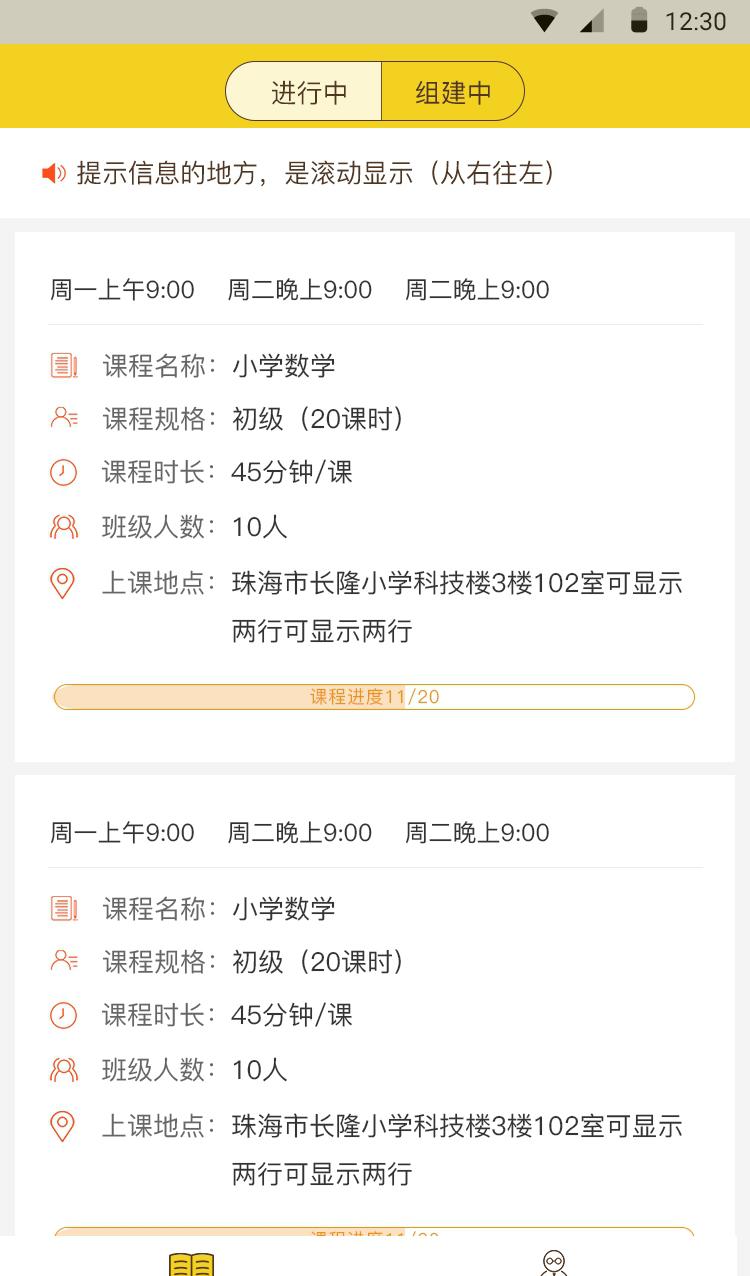Image resolution: width=750 pixels, height=1276 pixels.
Task: Open the glasses person bottom navigation tab
Action: [554, 1262]
